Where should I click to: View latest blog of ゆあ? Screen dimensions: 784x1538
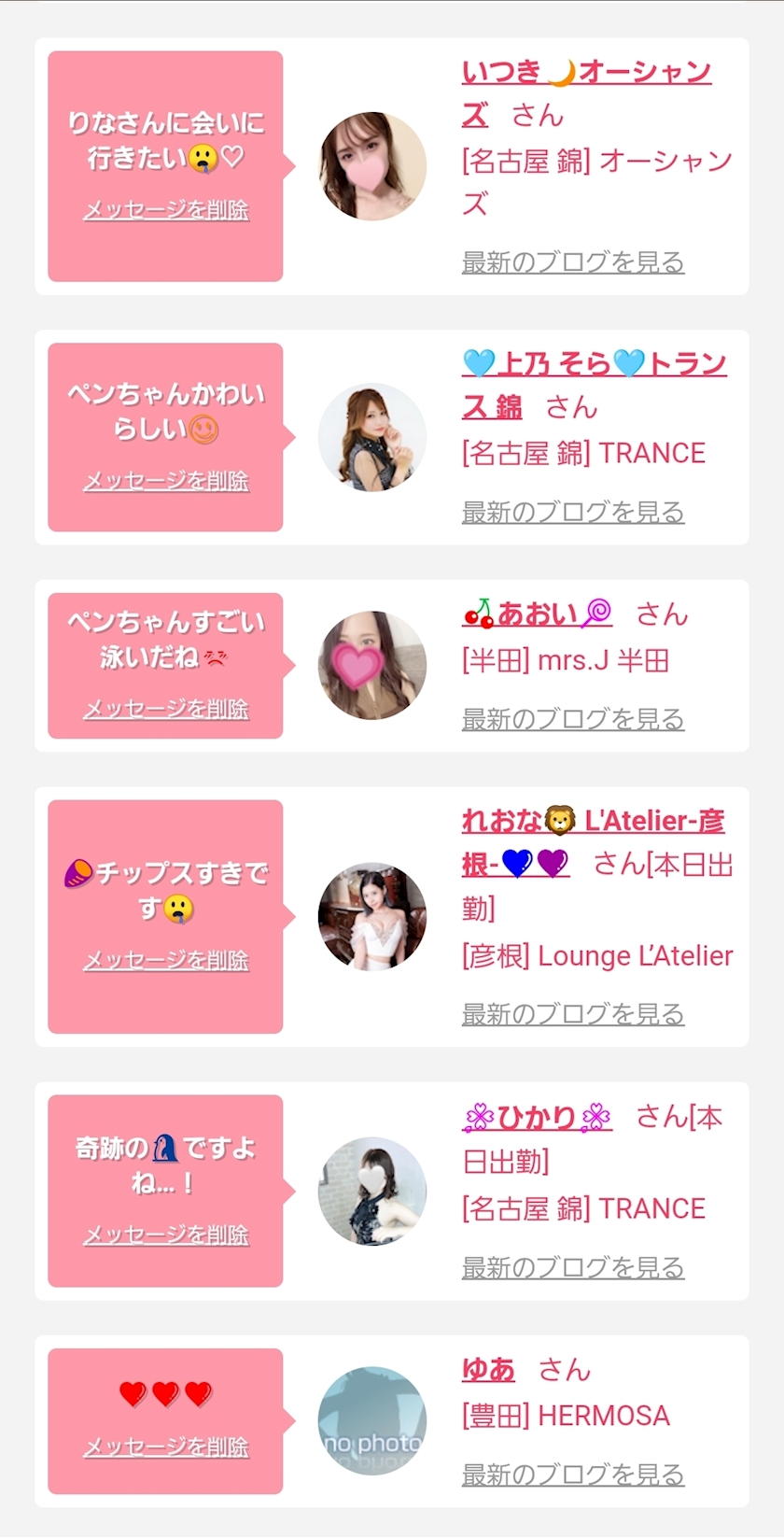573,1475
